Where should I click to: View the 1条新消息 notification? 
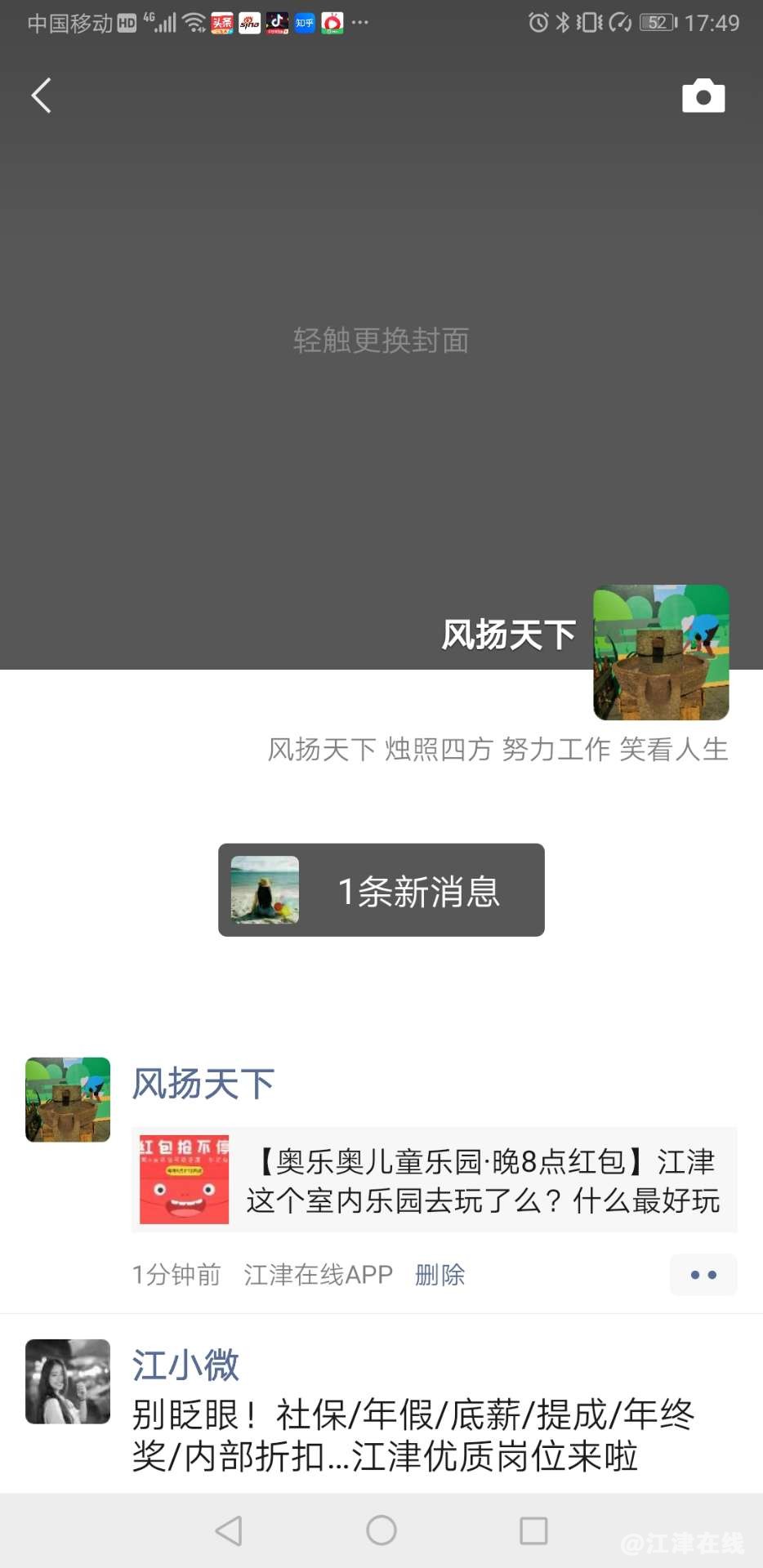(x=381, y=890)
